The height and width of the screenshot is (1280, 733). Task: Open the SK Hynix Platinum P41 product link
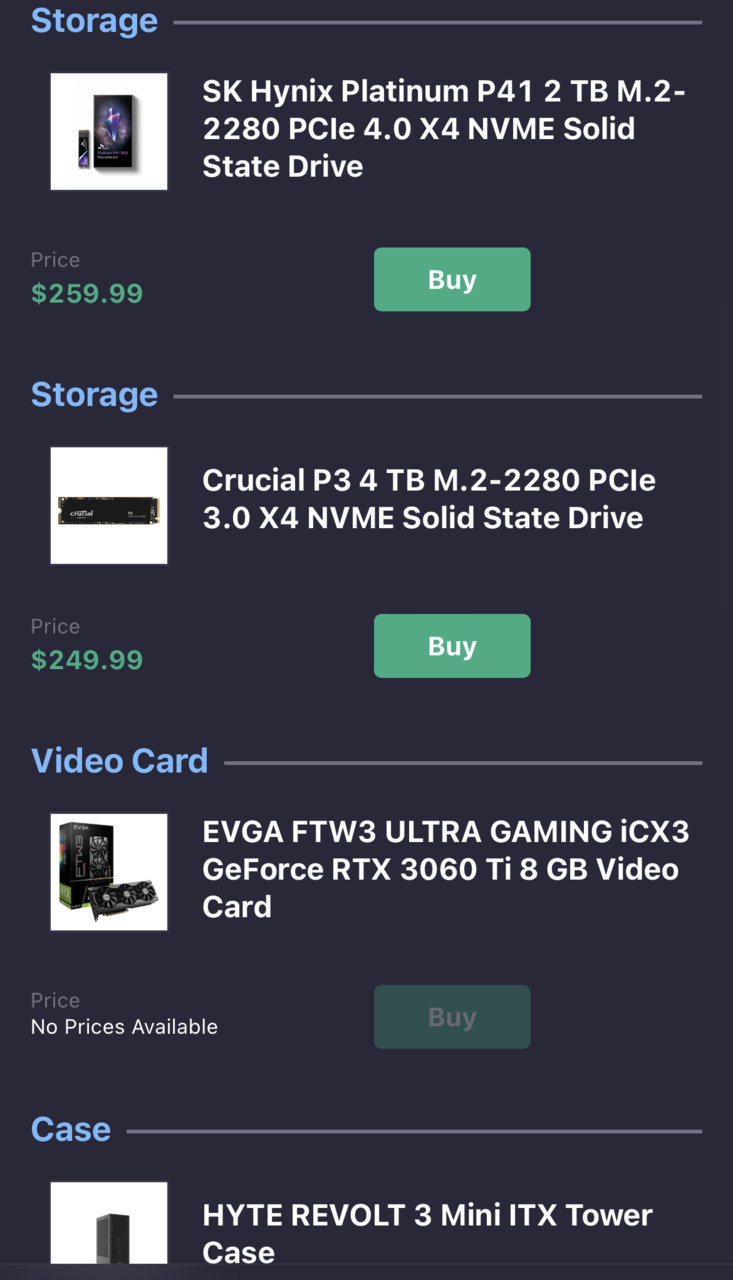(444, 129)
